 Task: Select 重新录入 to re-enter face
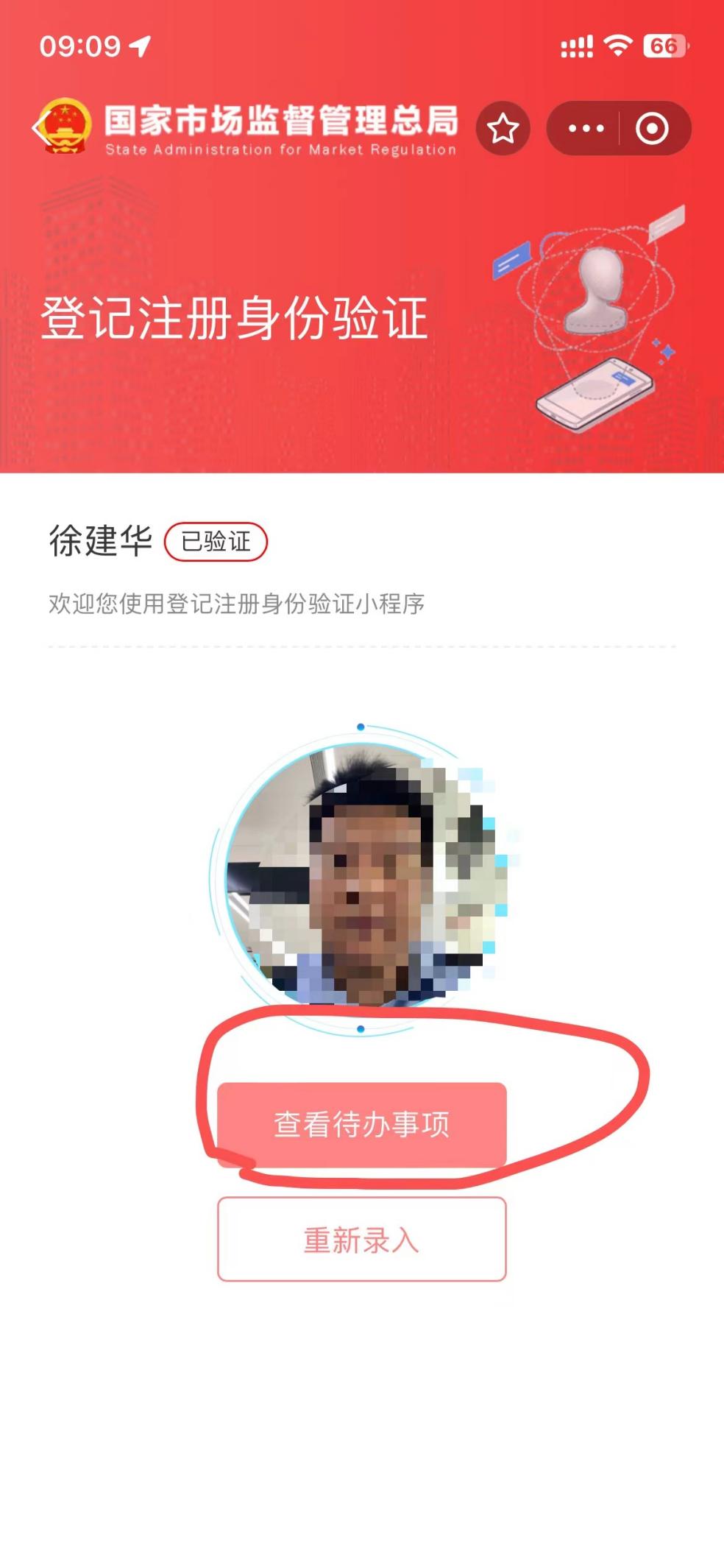[x=361, y=1239]
